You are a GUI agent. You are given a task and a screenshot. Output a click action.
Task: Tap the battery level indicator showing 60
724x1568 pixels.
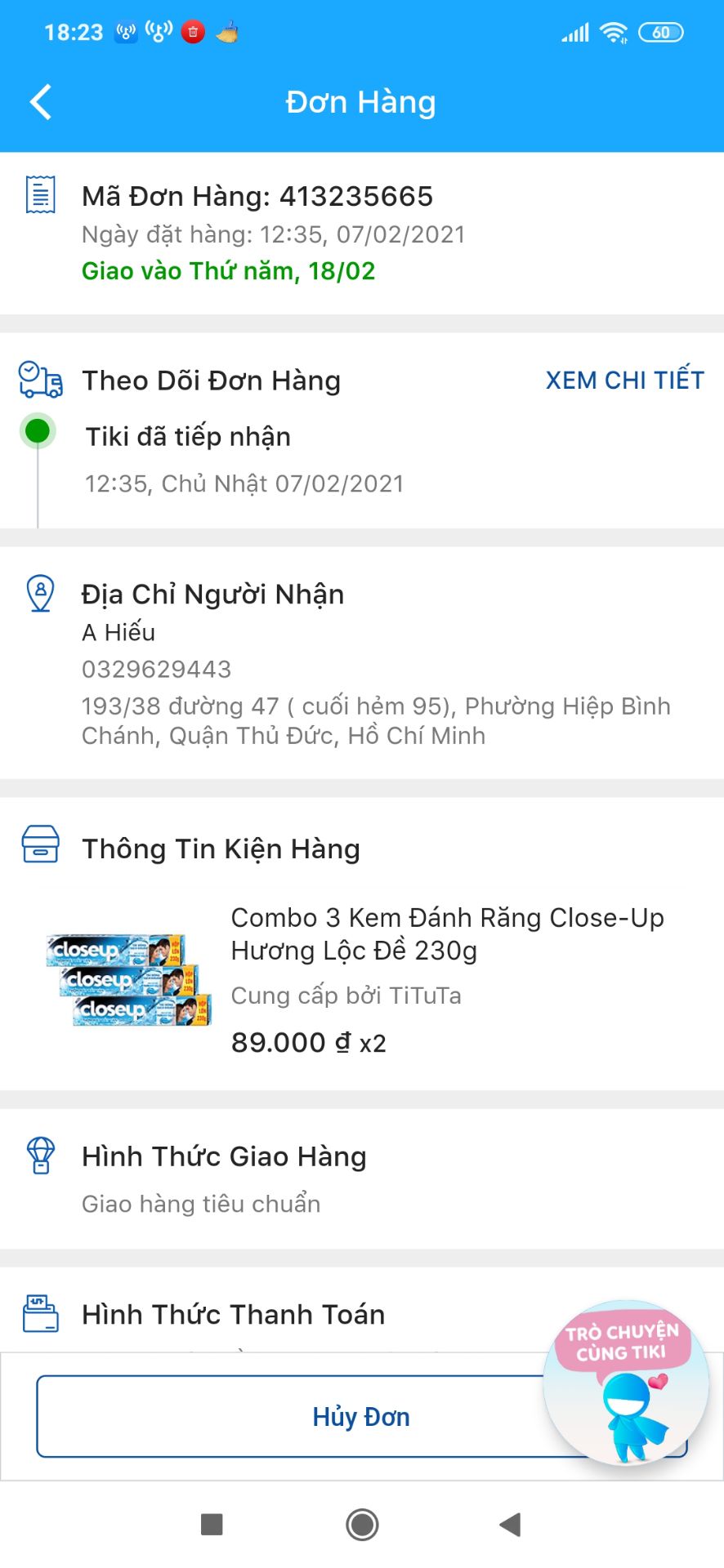pos(662,31)
